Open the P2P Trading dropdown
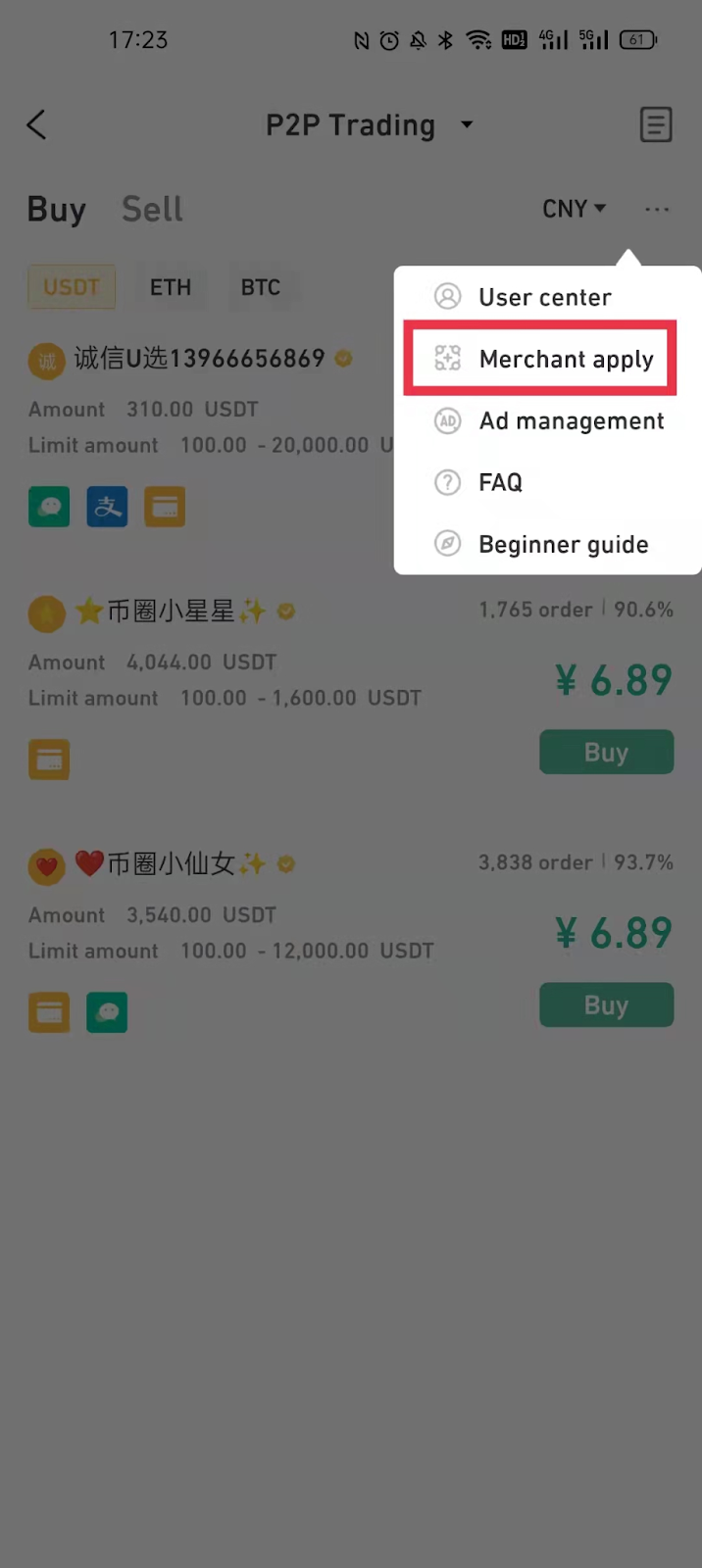The width and height of the screenshot is (702, 1568). point(369,125)
